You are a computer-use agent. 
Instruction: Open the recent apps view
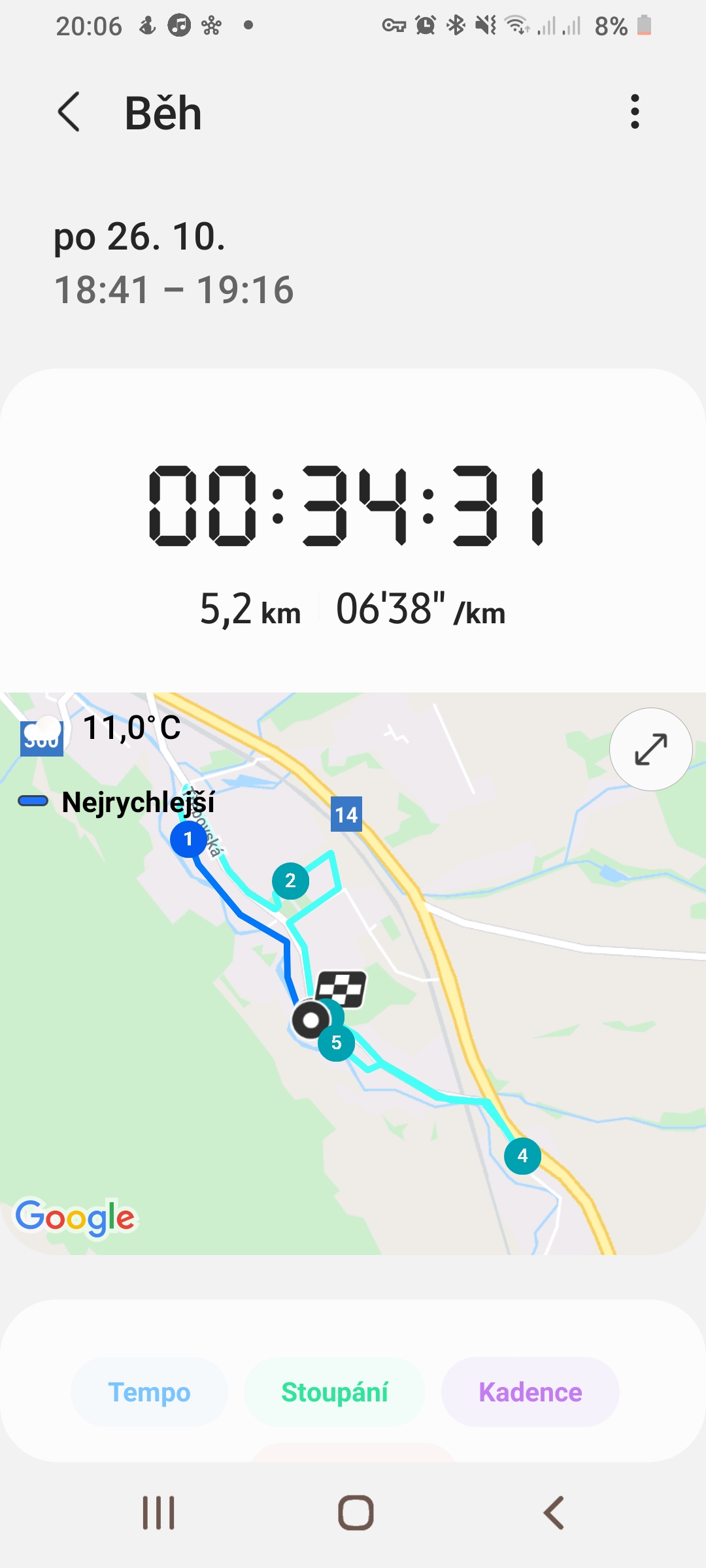click(x=159, y=1512)
